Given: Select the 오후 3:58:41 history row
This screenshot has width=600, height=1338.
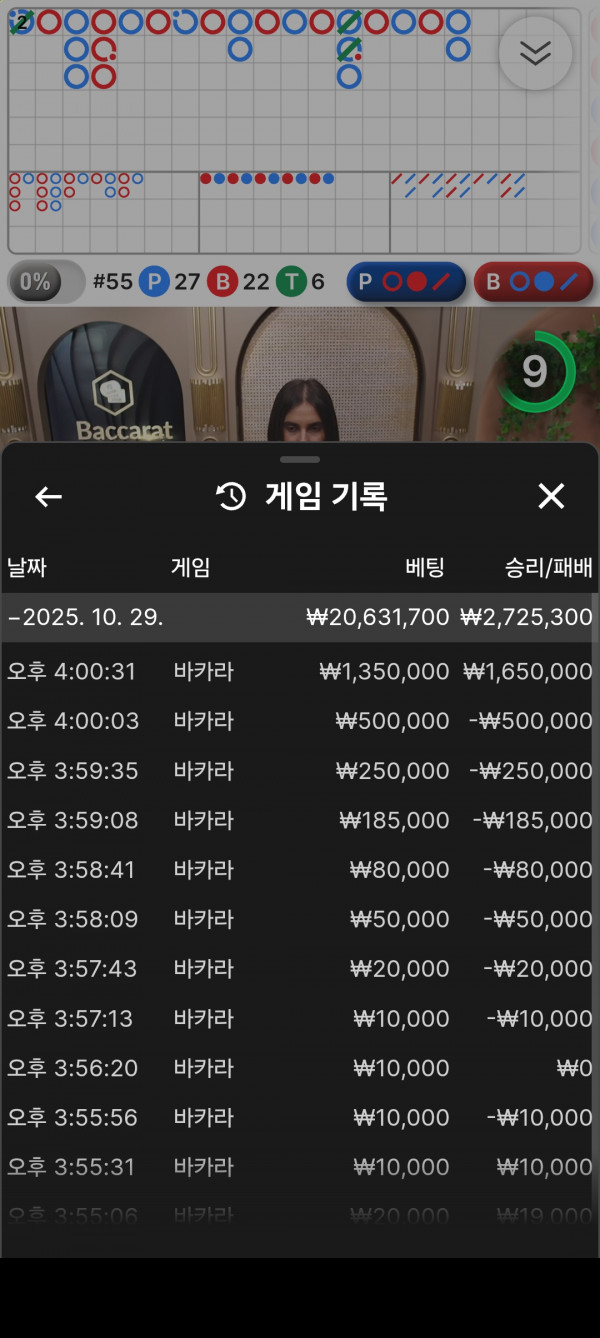Looking at the screenshot, I should coord(300,870).
